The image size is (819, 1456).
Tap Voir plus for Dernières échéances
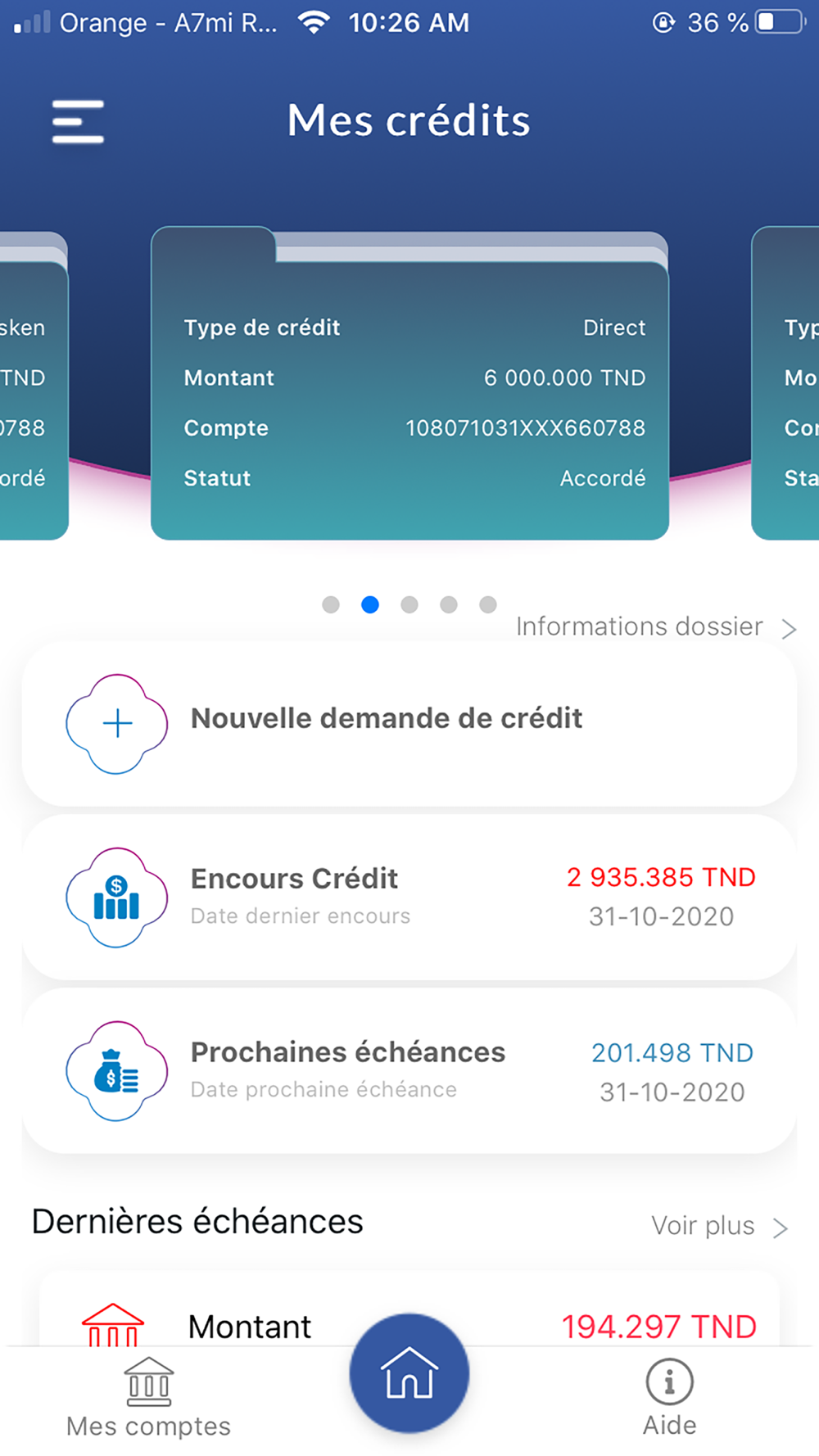click(x=720, y=1226)
